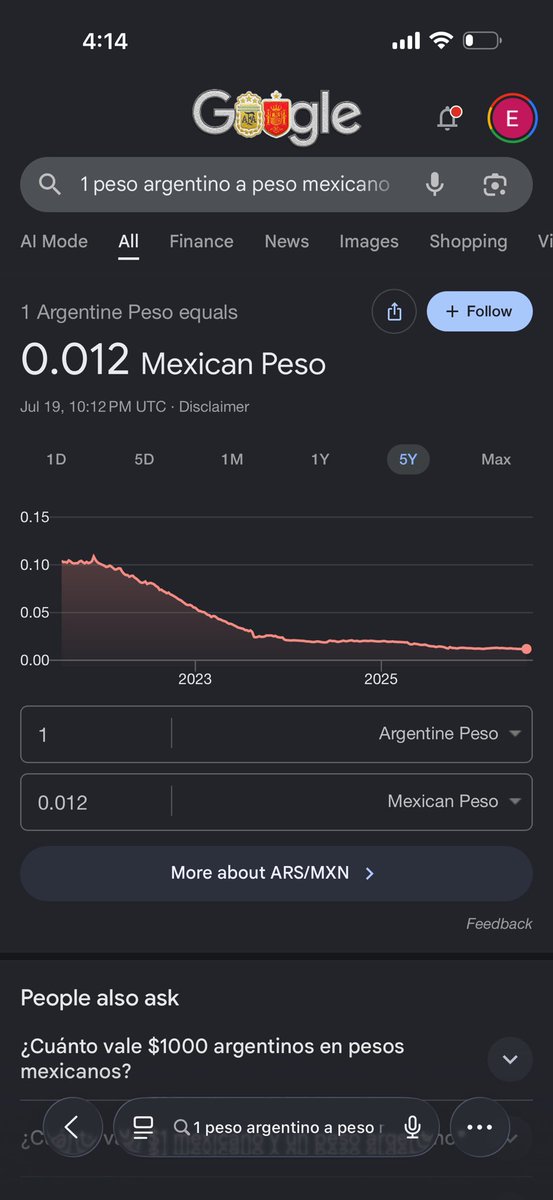Screen dimensions: 553x1200
Task: Start voice search in the search box
Action: coord(434,184)
